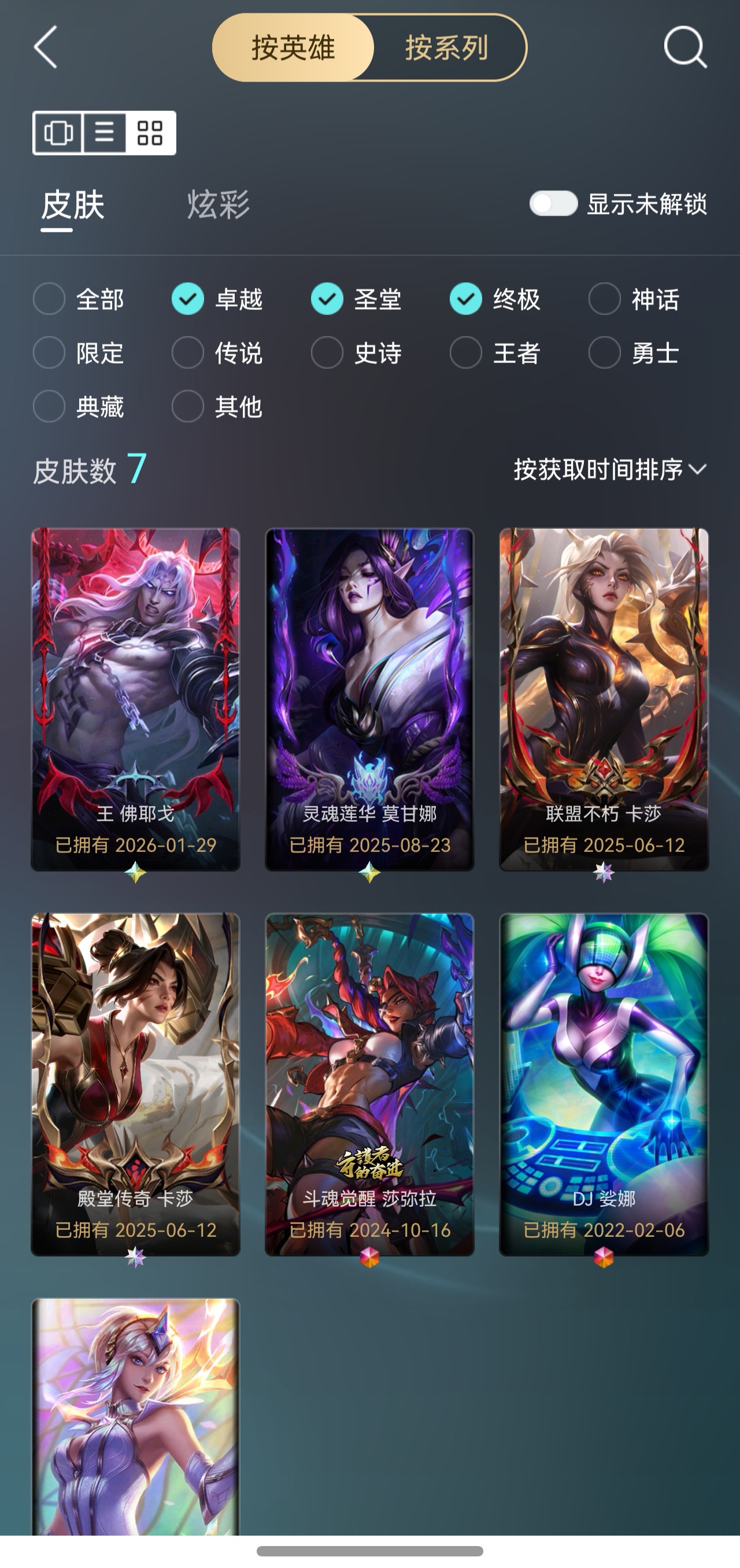
Task: Check the 神话 filter
Action: point(604,299)
